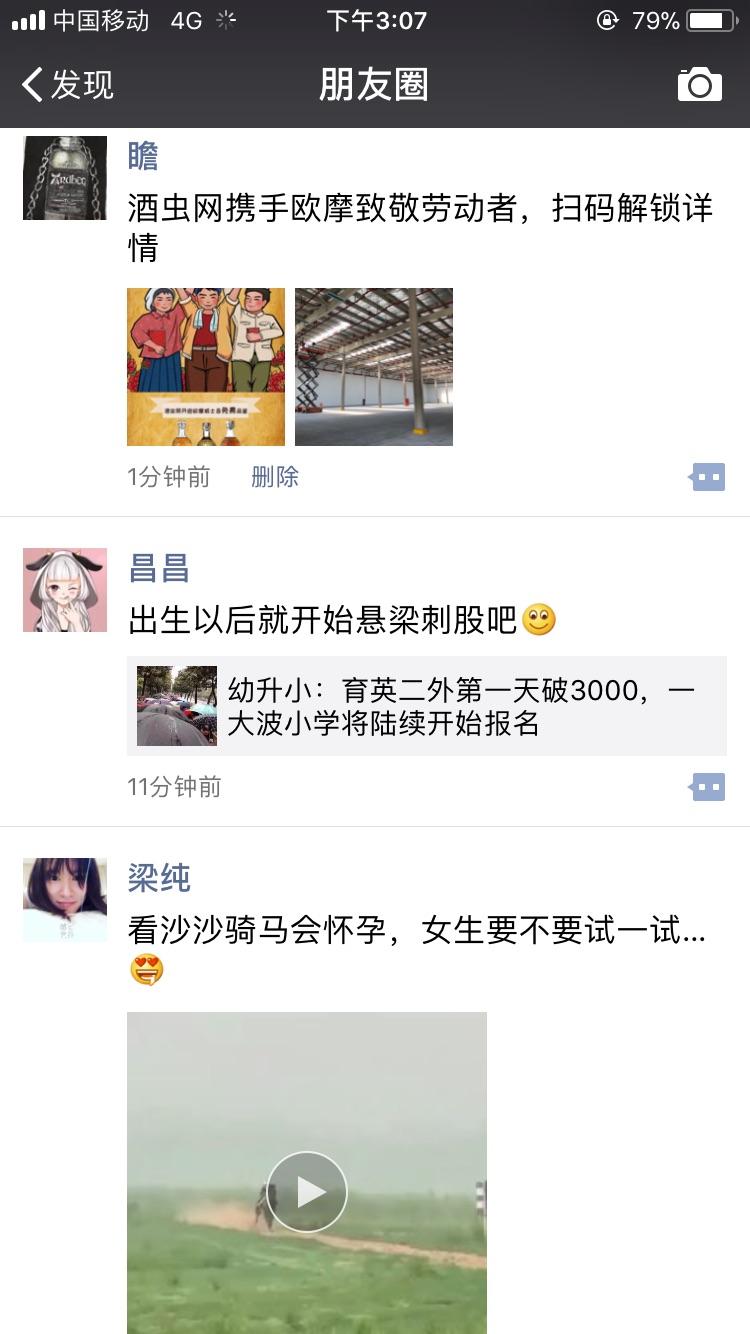Image resolution: width=750 pixels, height=1334 pixels.
Task: View 昌昌's anime girl avatar
Action: [x=65, y=590]
